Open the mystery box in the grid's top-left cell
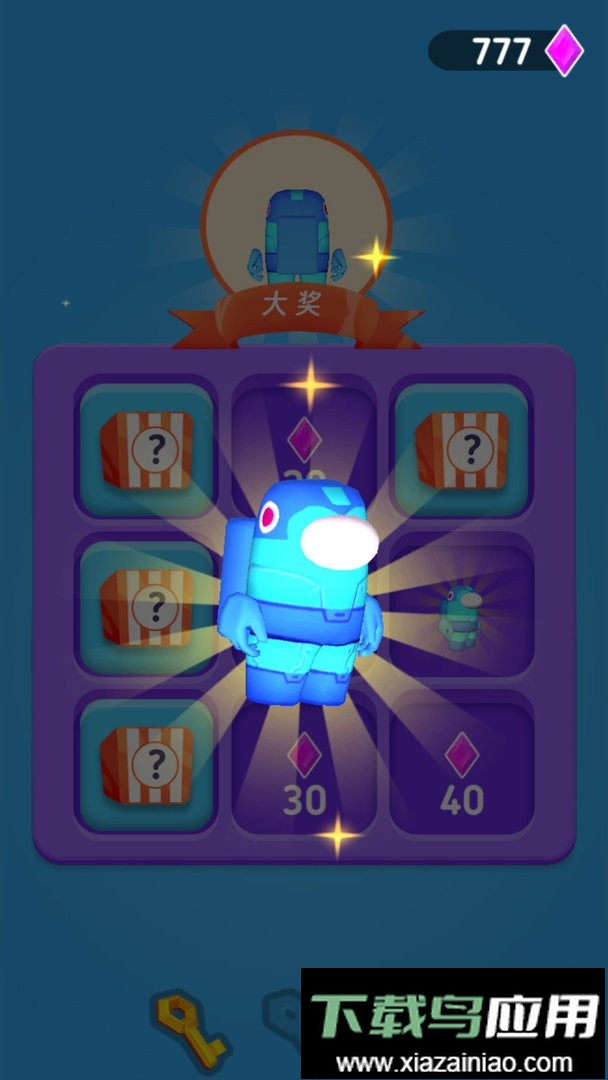The width and height of the screenshot is (608, 1080). click(x=147, y=450)
